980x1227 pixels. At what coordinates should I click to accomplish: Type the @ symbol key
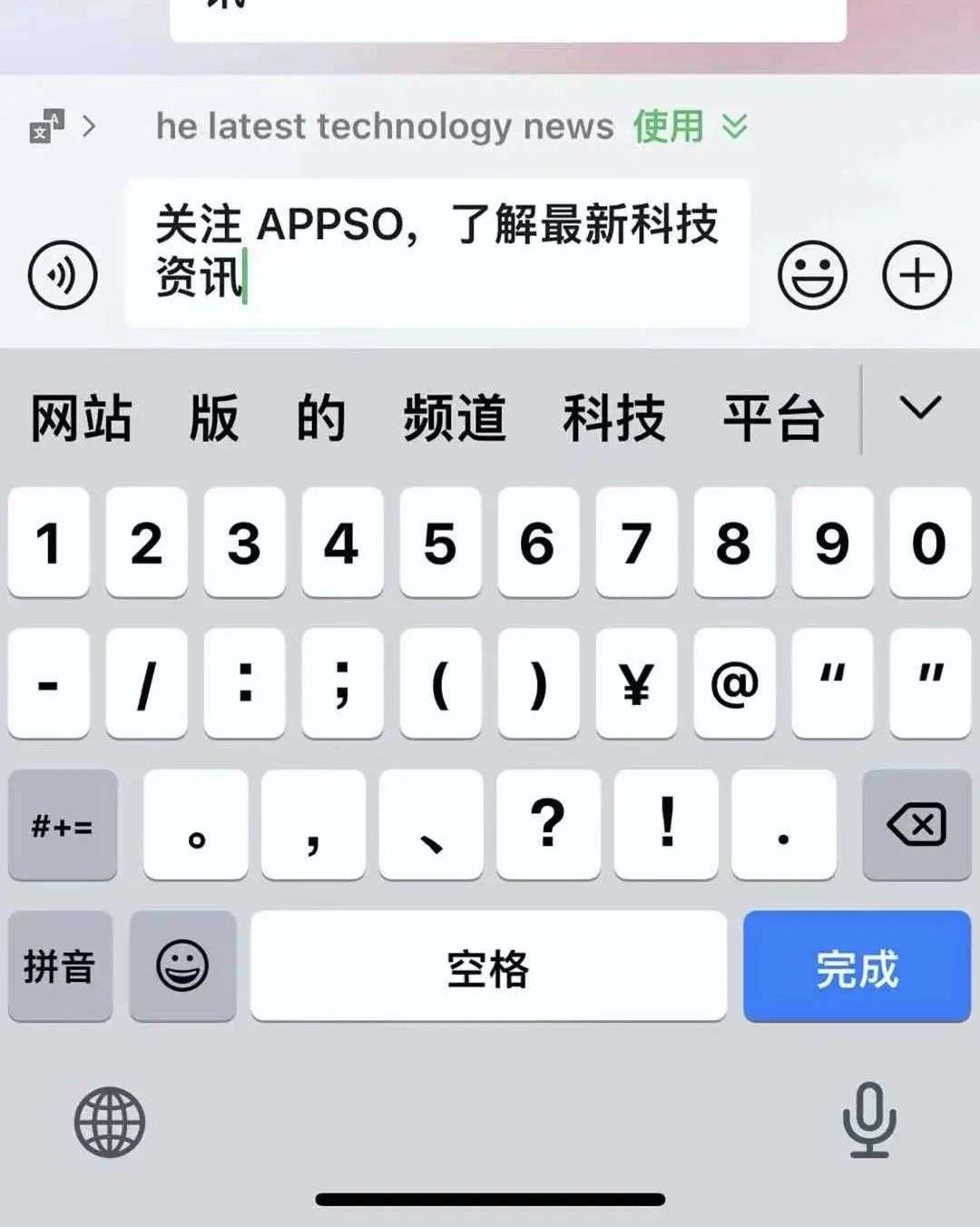734,683
